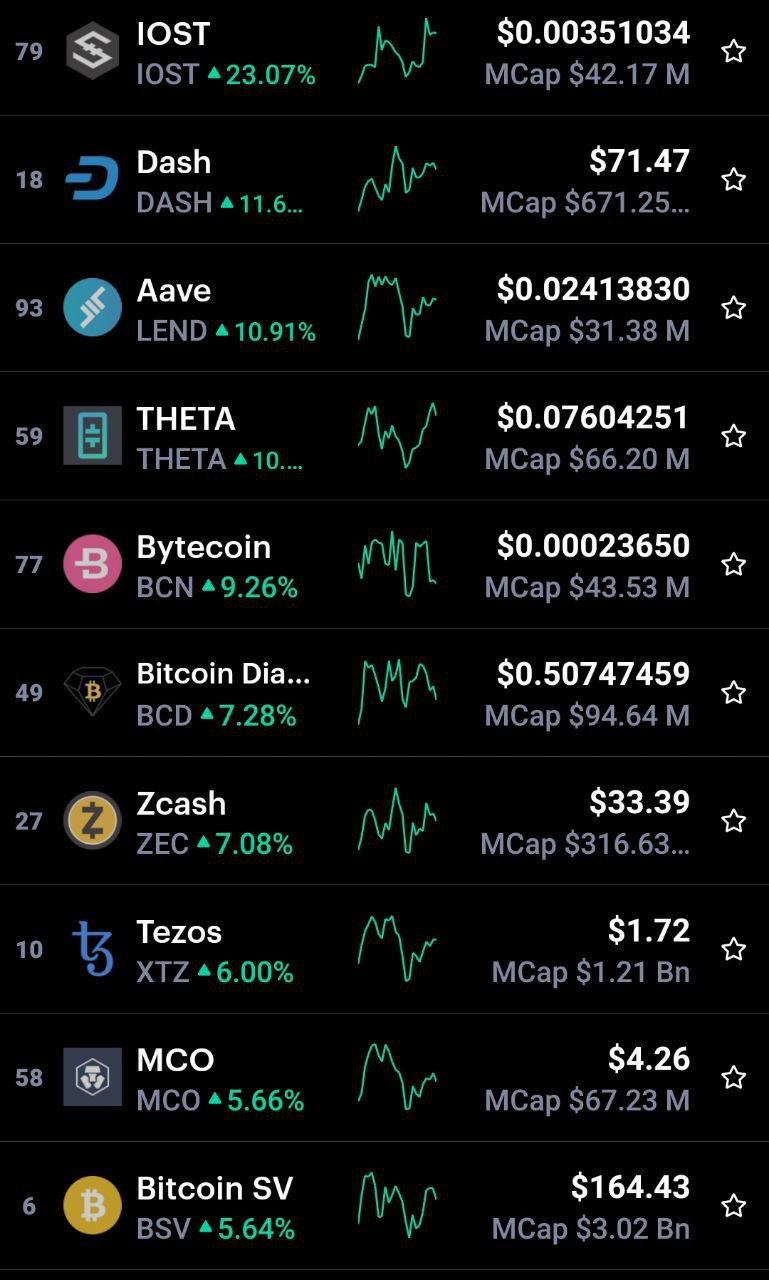
Task: View THETA coin details
Action: (384, 436)
